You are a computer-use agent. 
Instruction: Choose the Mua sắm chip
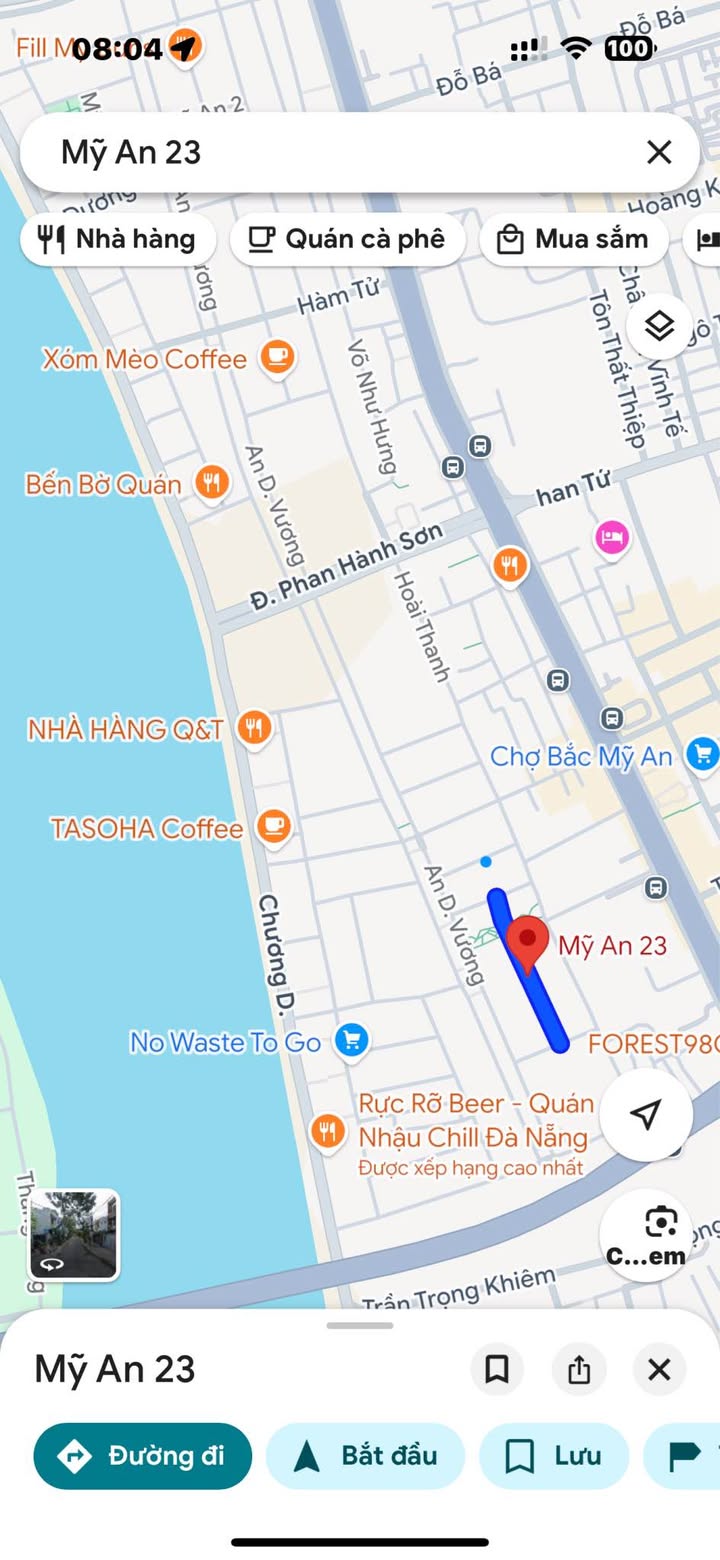573,239
